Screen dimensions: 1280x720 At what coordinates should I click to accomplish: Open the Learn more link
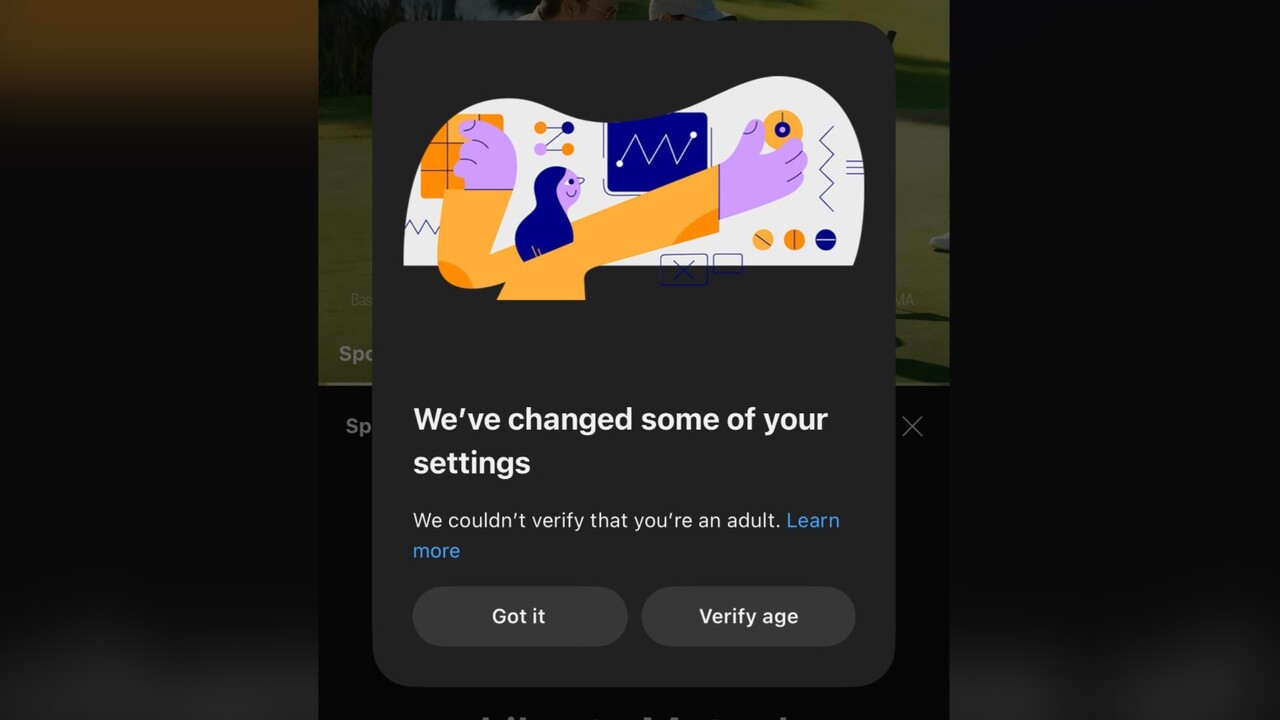(812, 521)
